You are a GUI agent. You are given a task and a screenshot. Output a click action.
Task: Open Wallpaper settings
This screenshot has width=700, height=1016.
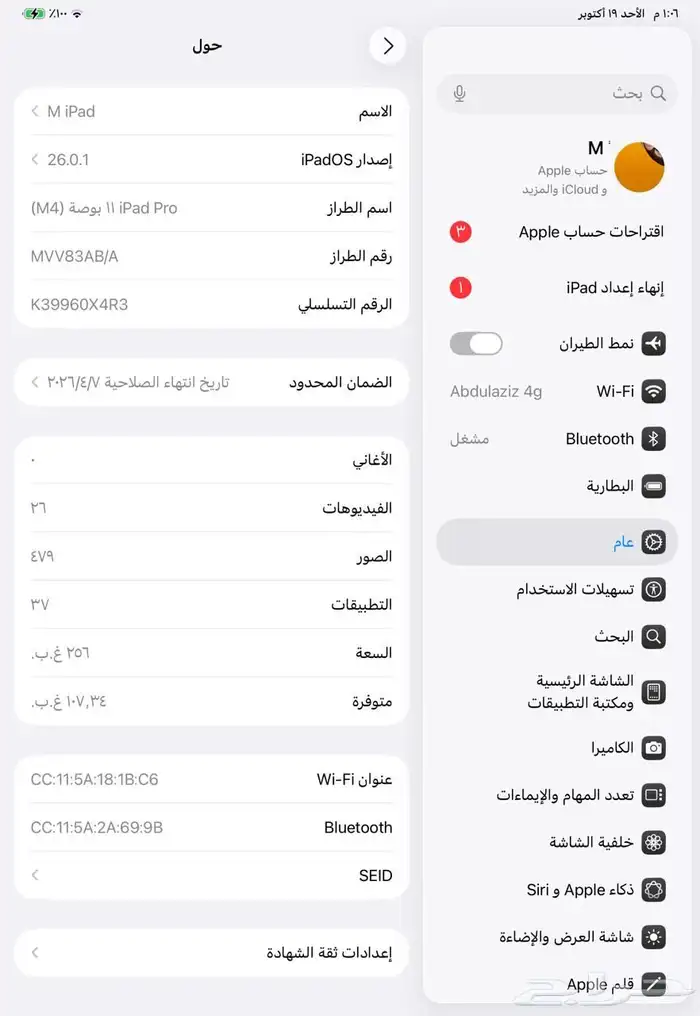coord(557,842)
